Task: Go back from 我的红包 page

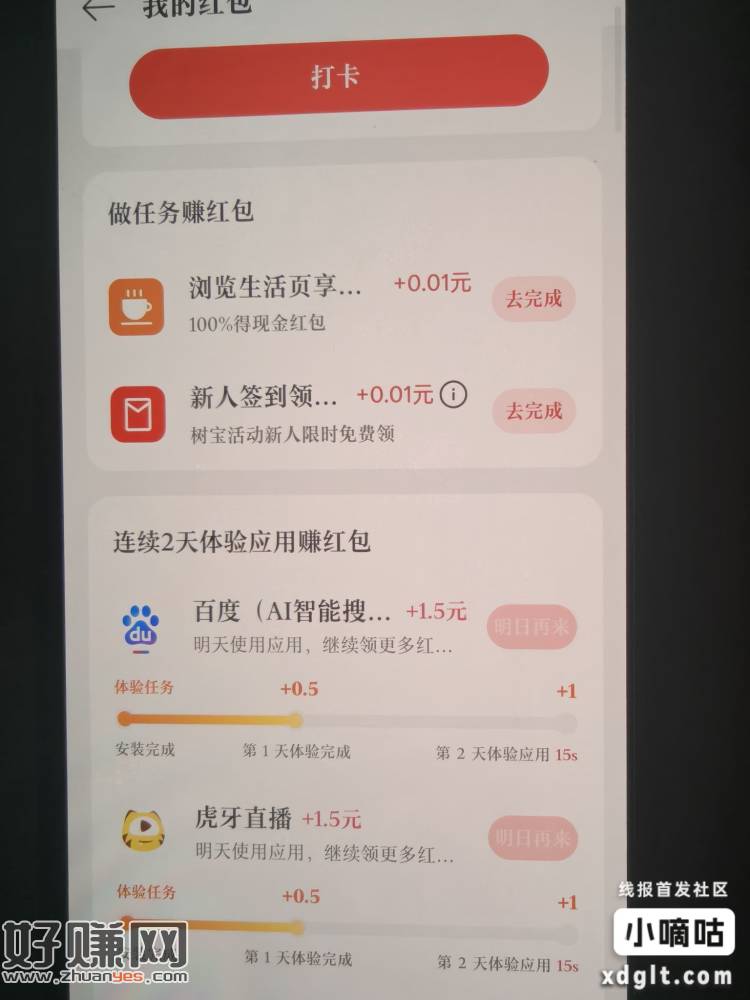Action: tap(97, 8)
